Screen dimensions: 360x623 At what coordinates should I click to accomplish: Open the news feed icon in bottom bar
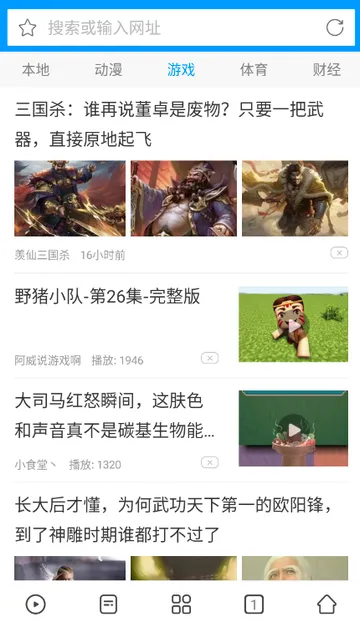(x=108, y=604)
